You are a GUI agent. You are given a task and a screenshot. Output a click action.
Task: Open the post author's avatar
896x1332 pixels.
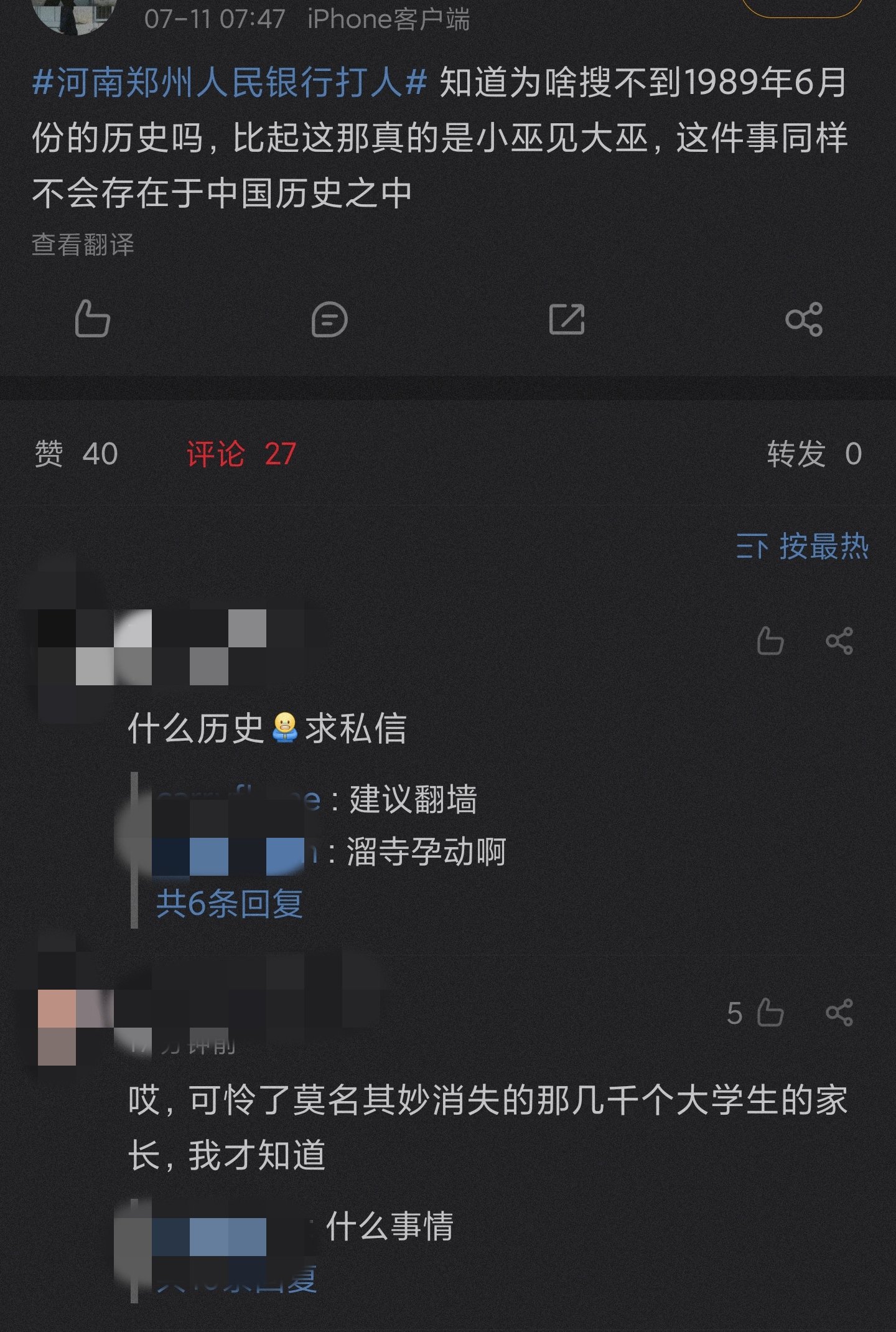click(x=75, y=12)
